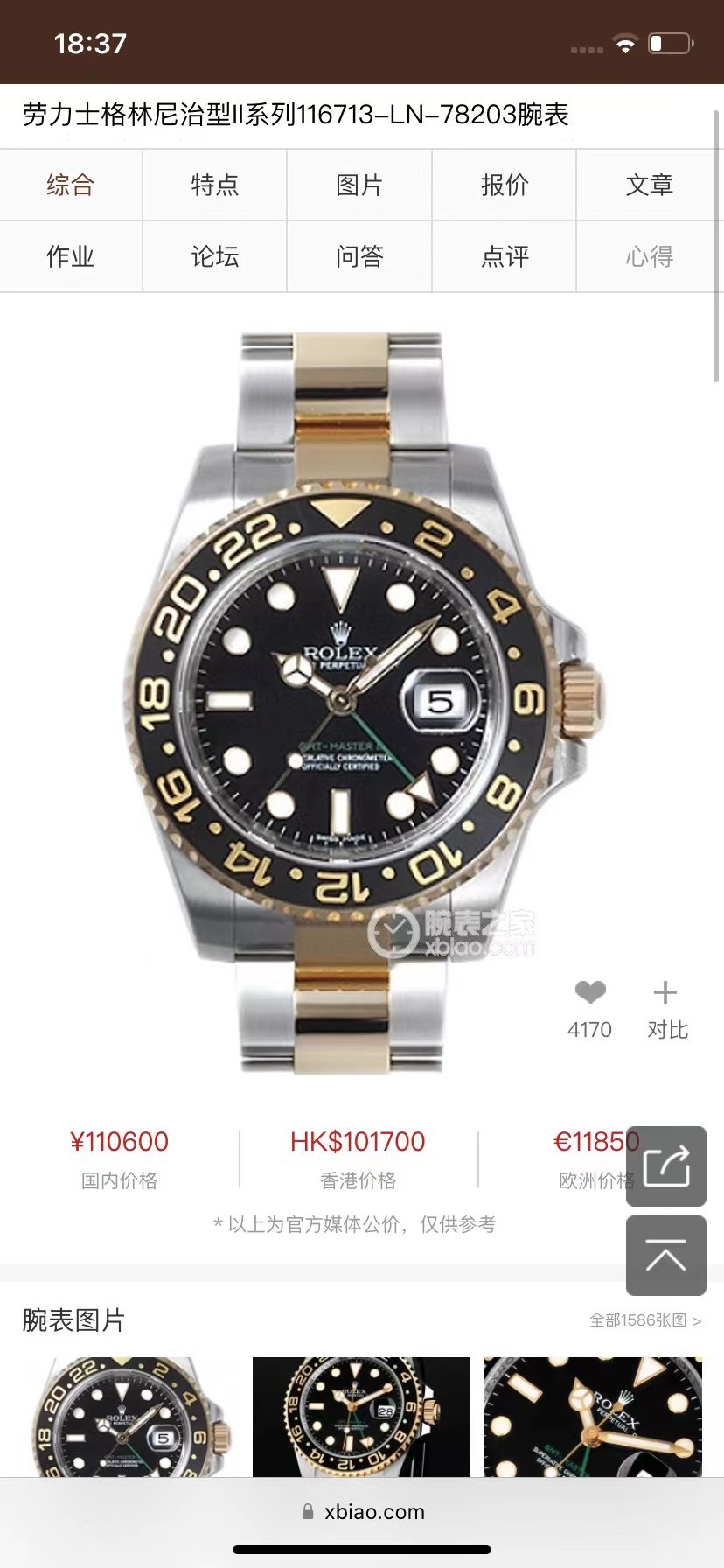Share this watch page
724x1568 pixels.
[x=666, y=1166]
